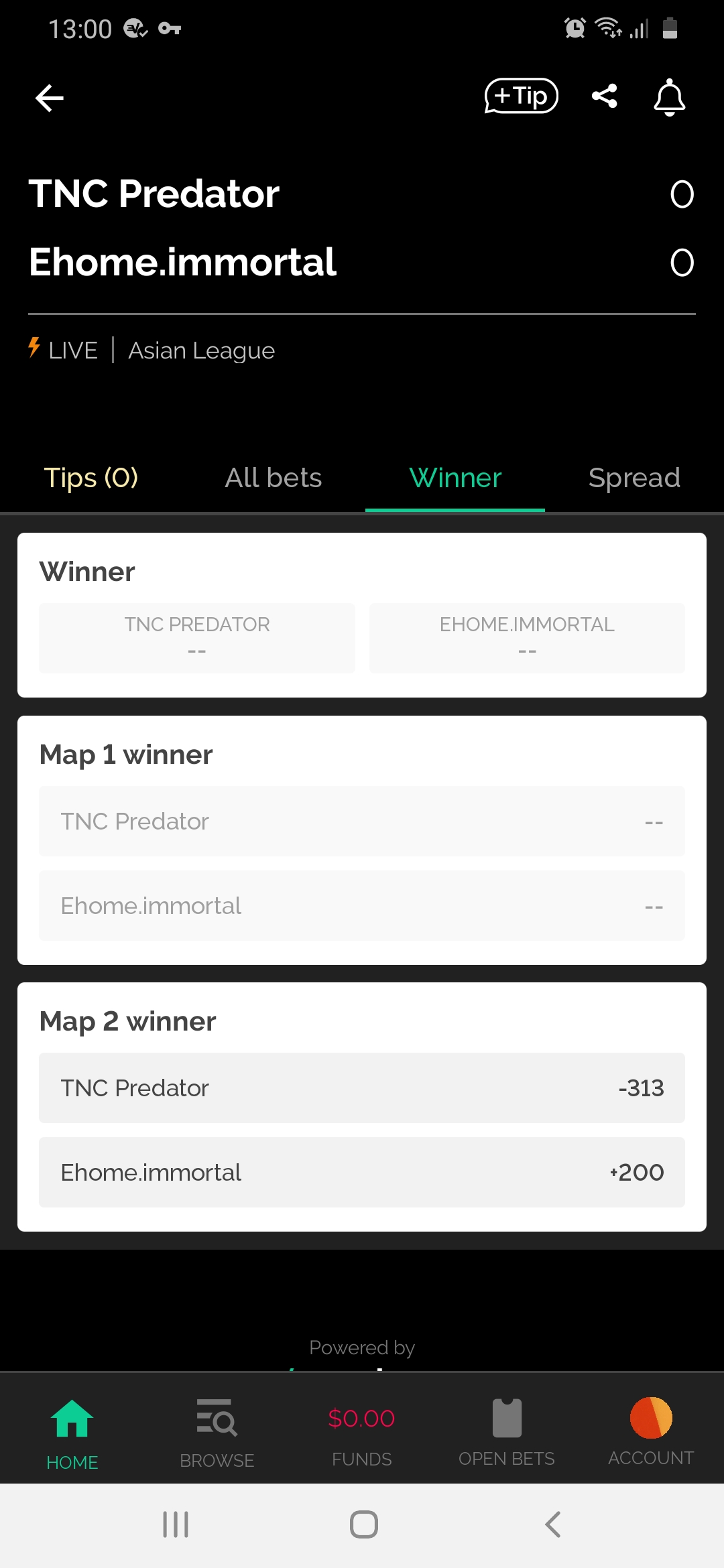Viewport: 724px width, 1568px height.
Task: Open the system recent apps
Action: pyautogui.click(x=176, y=1524)
